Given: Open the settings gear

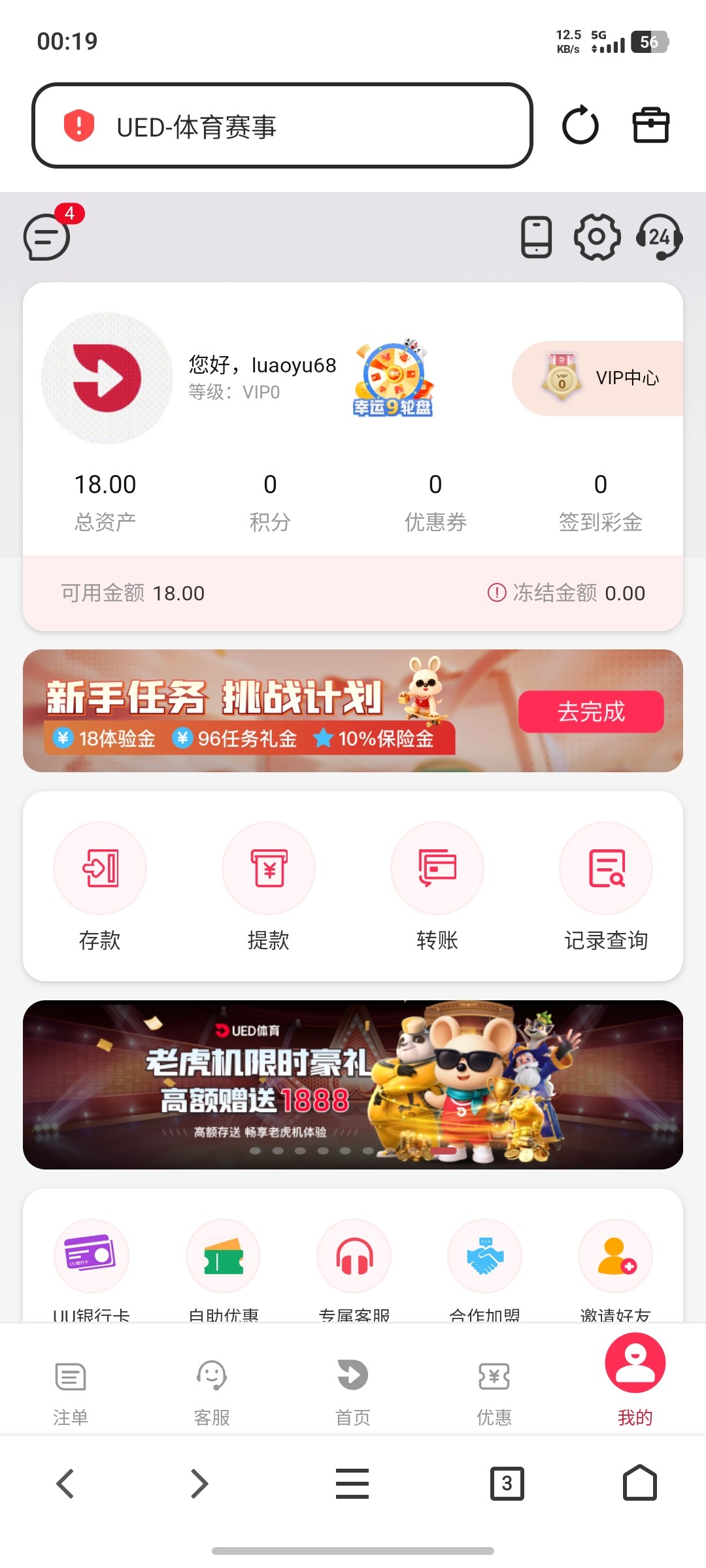Looking at the screenshot, I should click(597, 237).
